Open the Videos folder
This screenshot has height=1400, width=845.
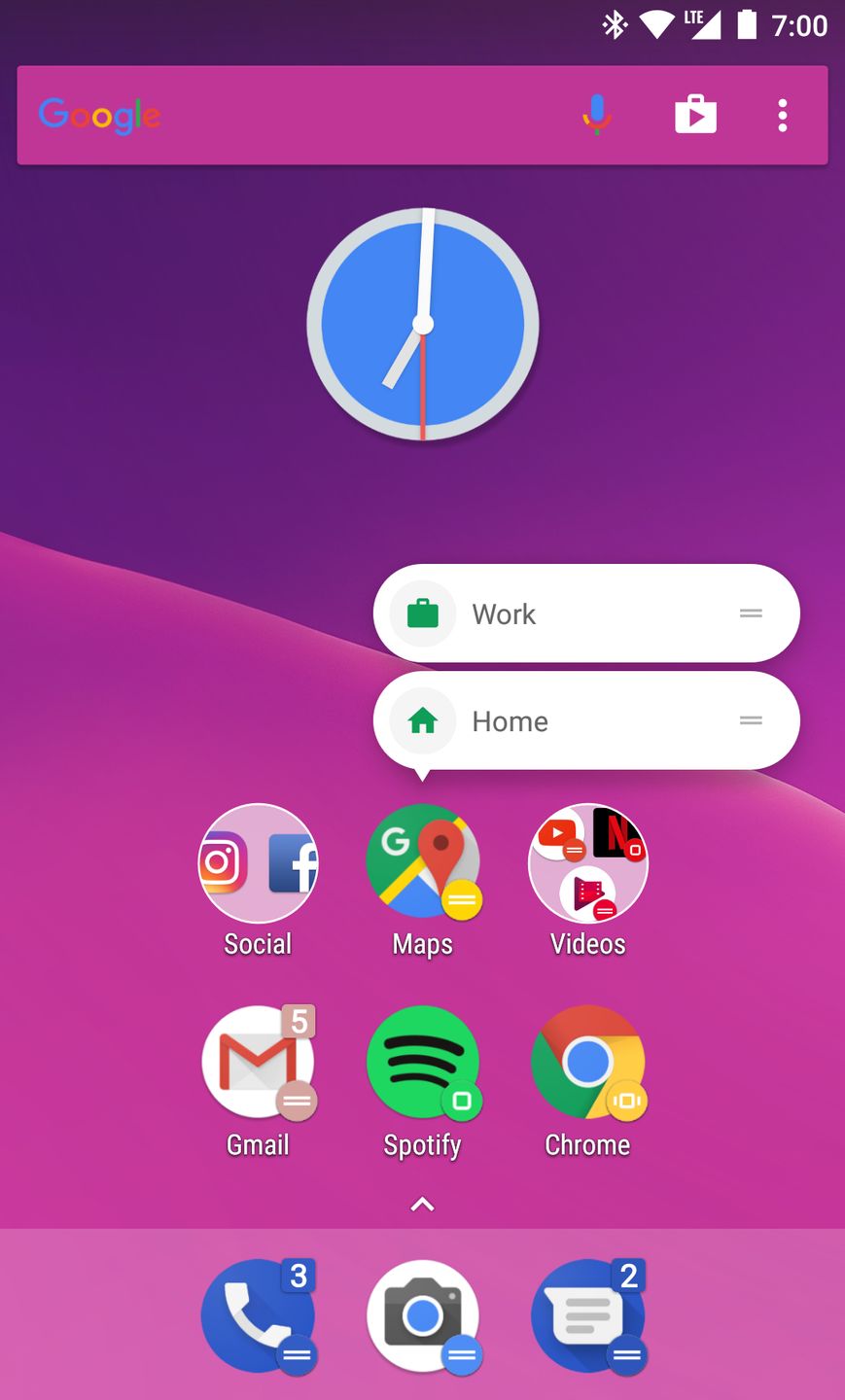coord(587,863)
